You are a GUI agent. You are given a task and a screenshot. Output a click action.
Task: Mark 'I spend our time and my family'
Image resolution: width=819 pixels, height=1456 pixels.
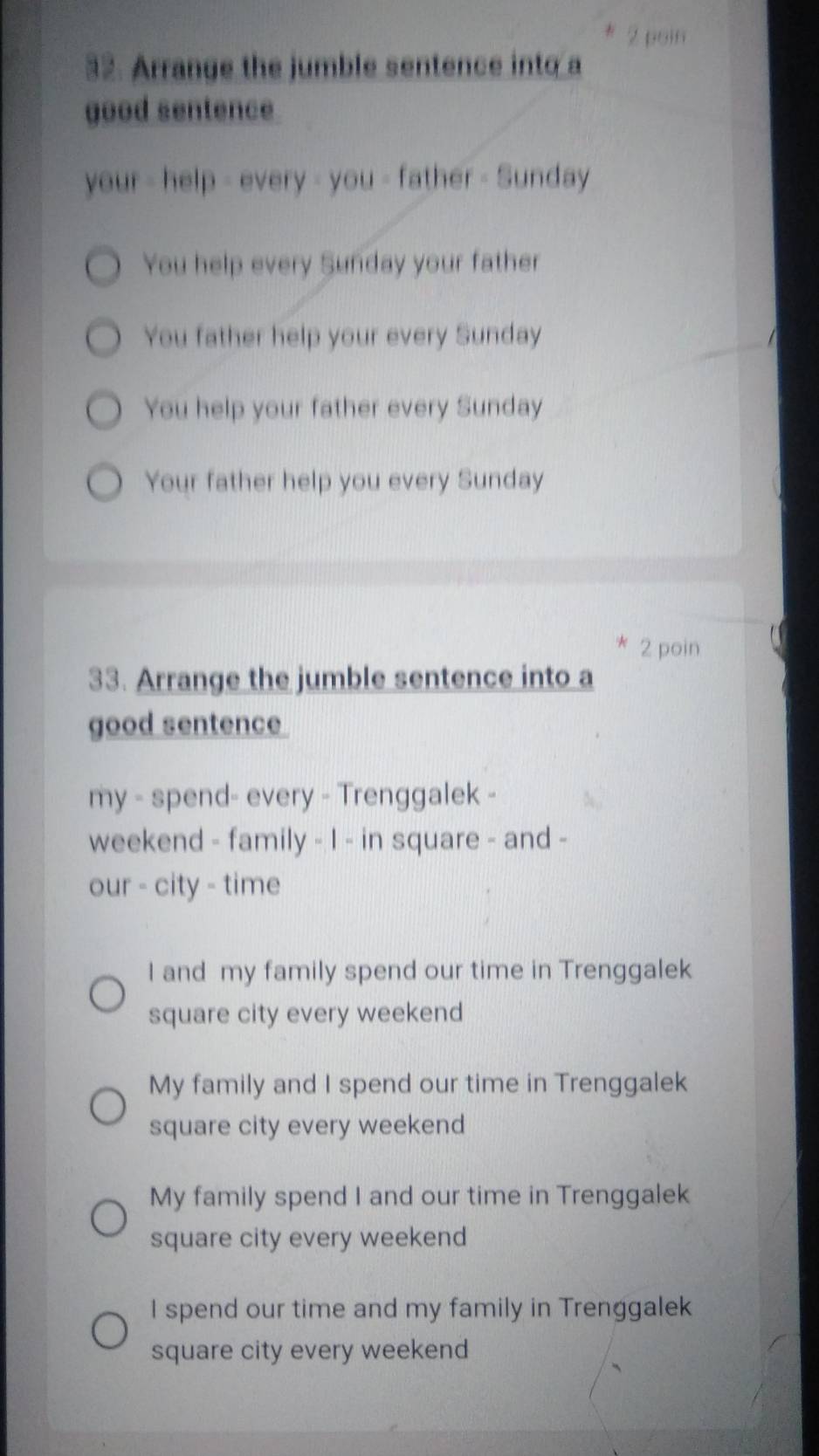[109, 1329]
